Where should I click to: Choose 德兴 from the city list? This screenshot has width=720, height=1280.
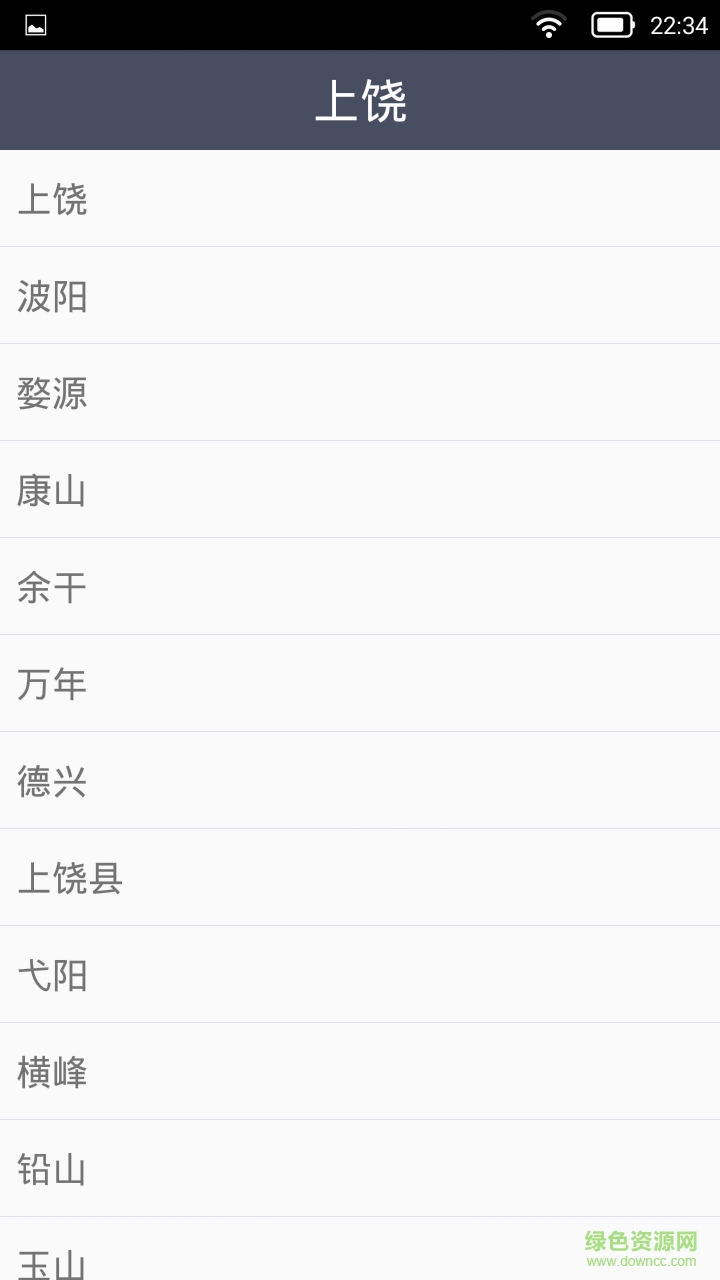[54, 780]
